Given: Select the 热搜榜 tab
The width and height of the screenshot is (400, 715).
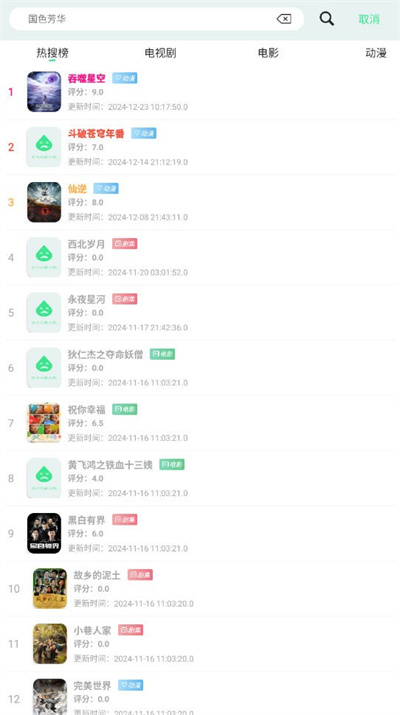Looking at the screenshot, I should click(x=52, y=53).
